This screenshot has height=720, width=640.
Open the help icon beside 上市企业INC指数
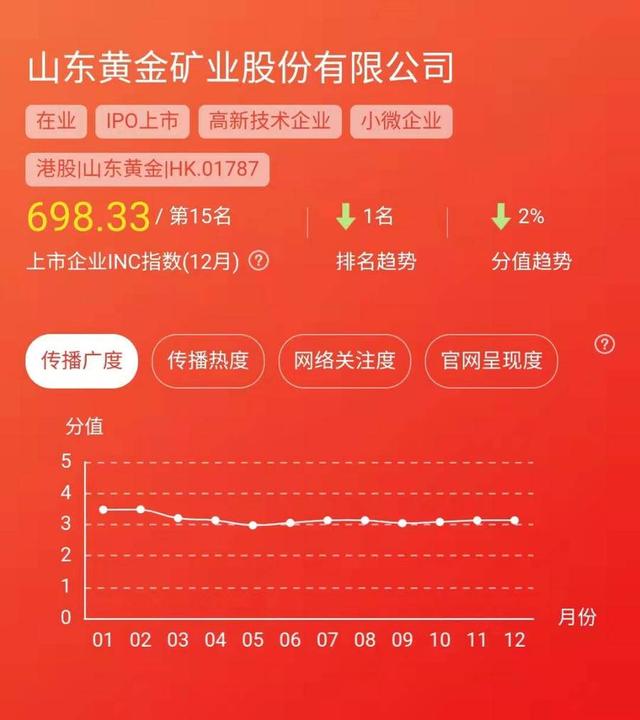coord(259,261)
